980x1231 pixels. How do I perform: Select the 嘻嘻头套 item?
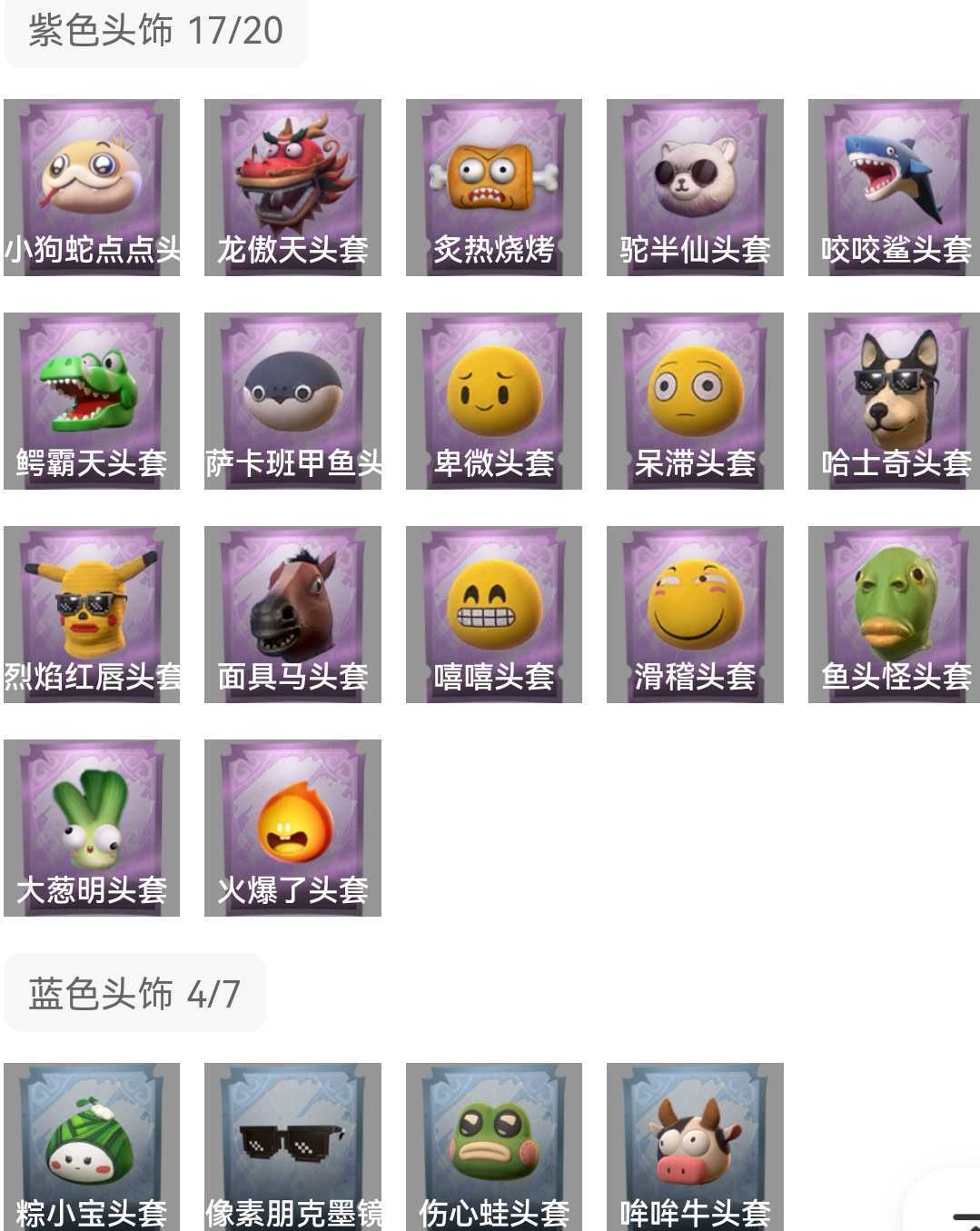click(x=493, y=614)
